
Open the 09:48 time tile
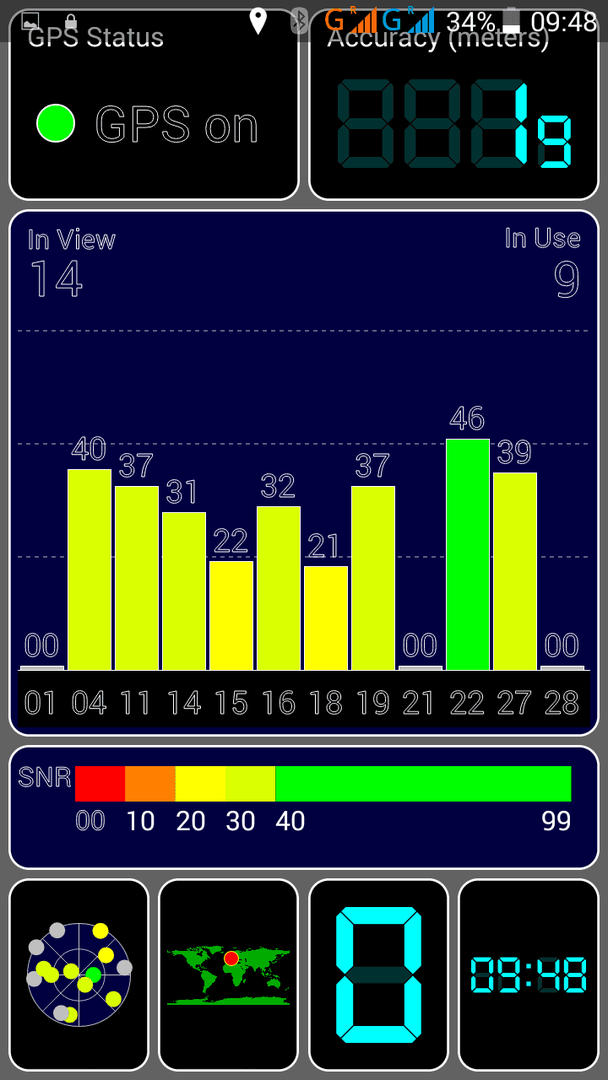point(528,975)
